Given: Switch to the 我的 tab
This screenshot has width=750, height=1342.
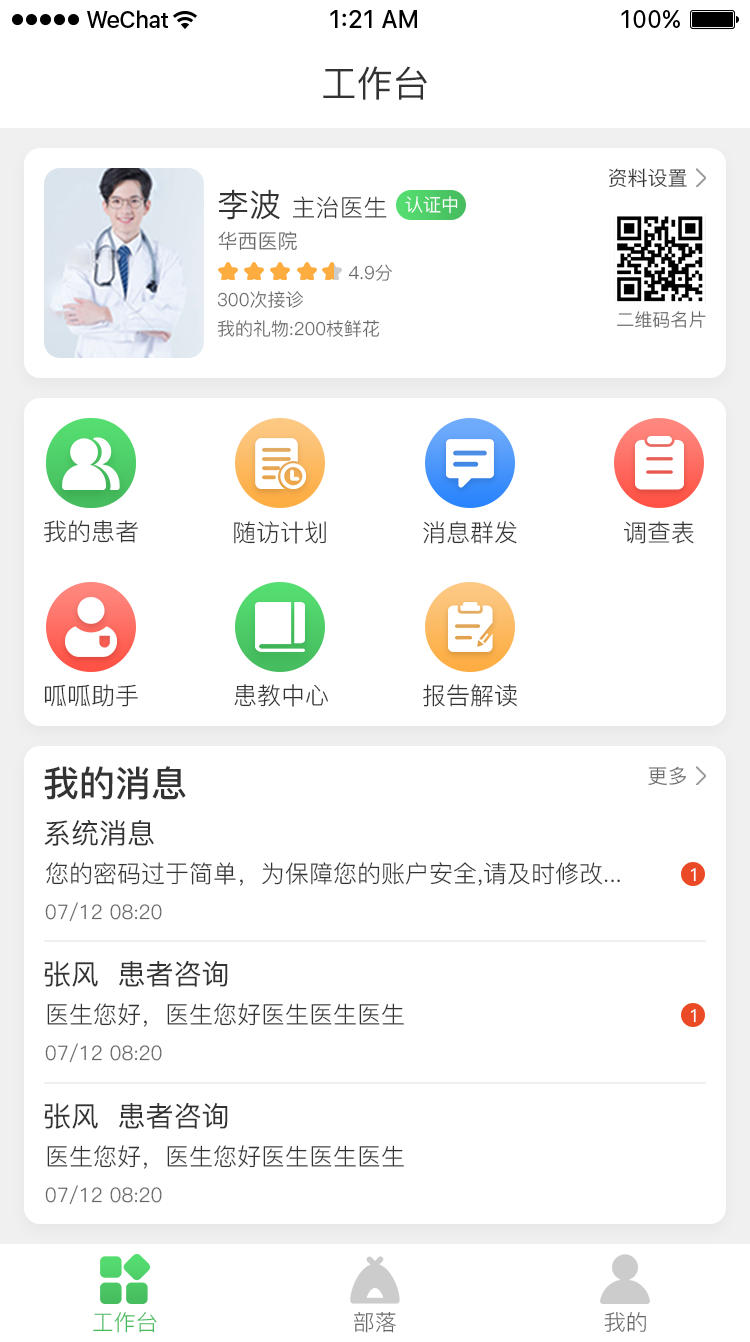Looking at the screenshot, I should (625, 1294).
